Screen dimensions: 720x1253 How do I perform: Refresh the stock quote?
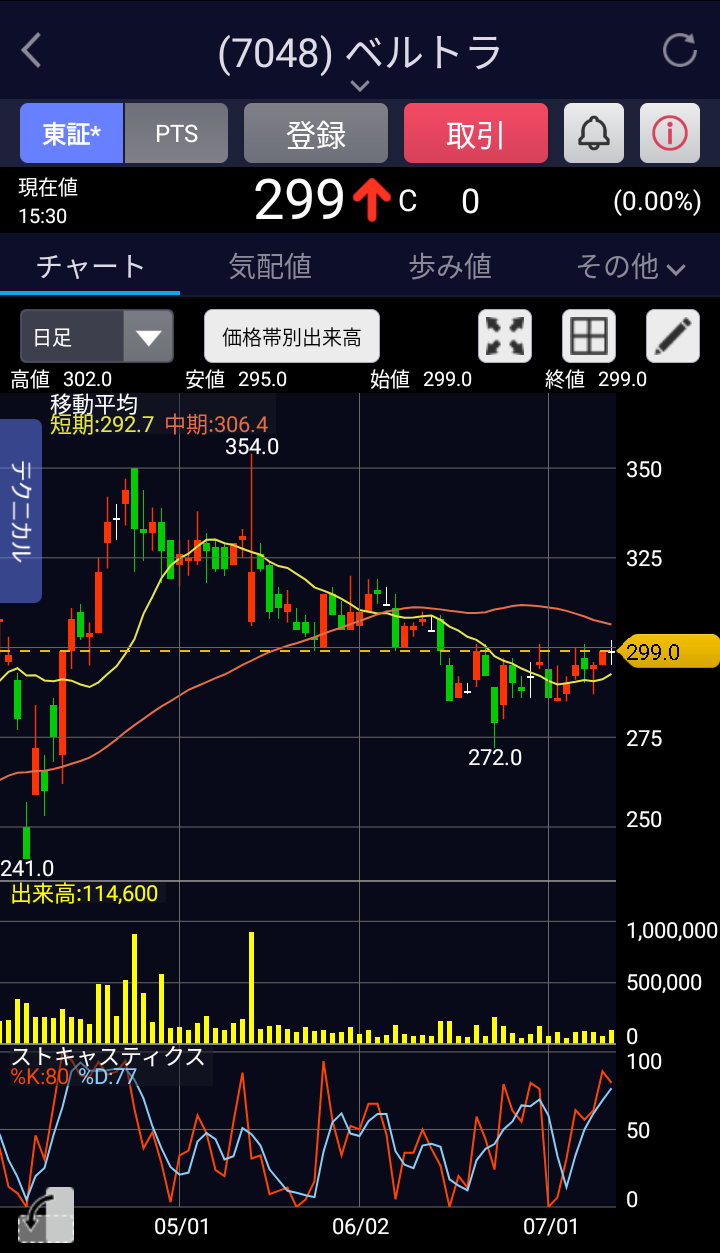(680, 50)
